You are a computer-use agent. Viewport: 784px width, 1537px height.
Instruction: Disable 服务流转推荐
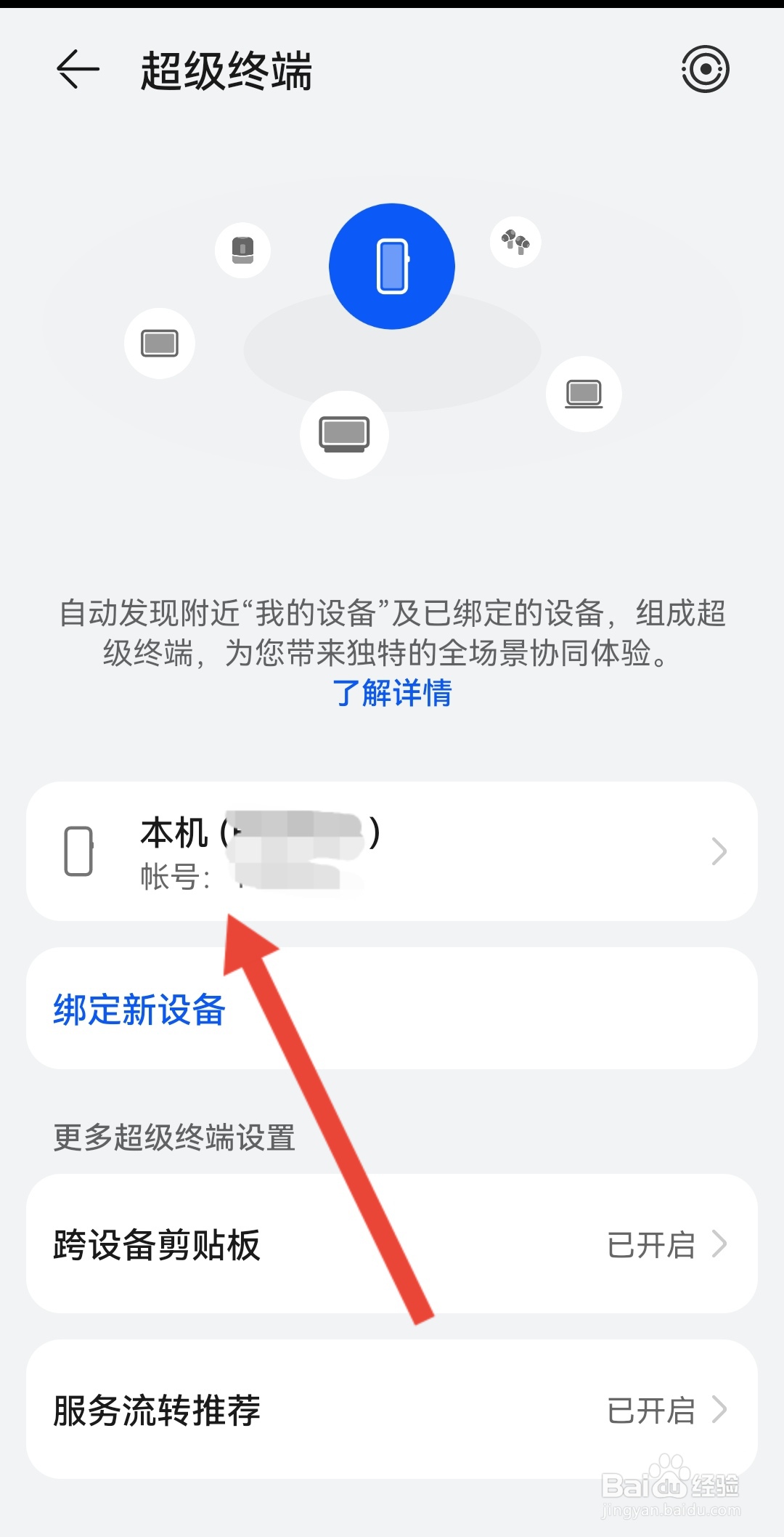click(x=652, y=1410)
